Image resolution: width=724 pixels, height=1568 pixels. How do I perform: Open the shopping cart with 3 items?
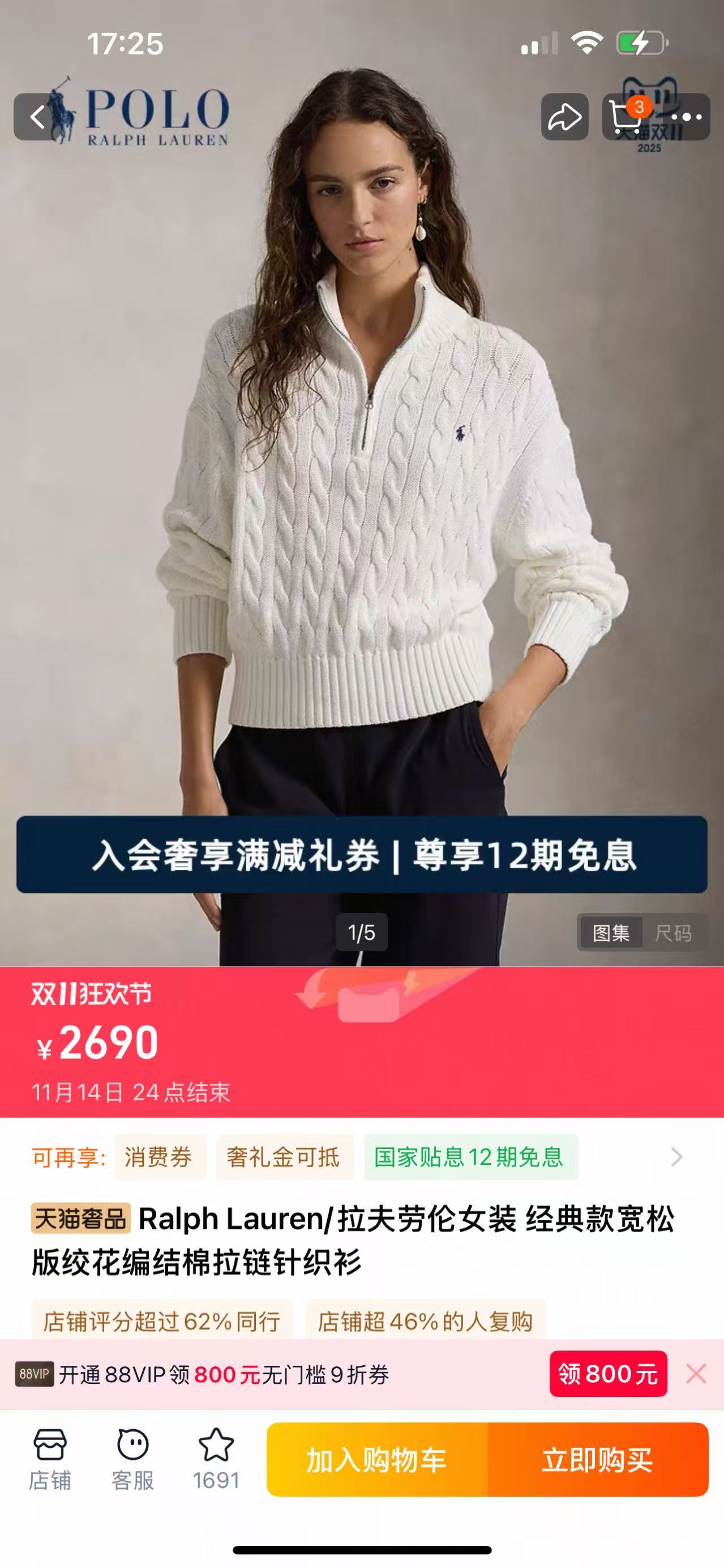[626, 117]
